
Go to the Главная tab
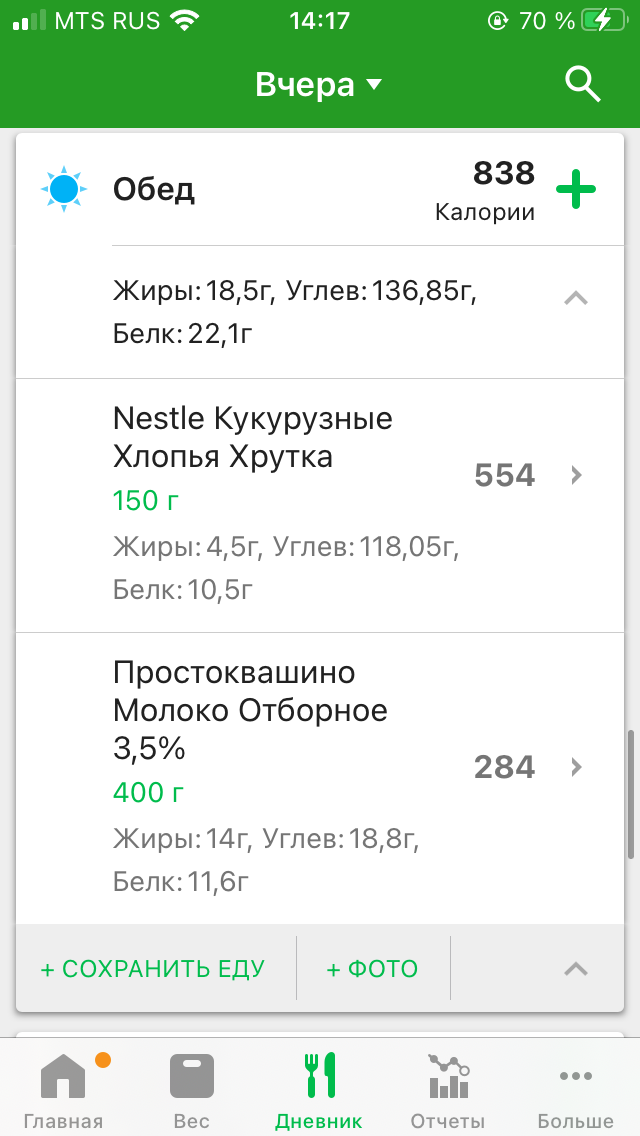[63, 1090]
